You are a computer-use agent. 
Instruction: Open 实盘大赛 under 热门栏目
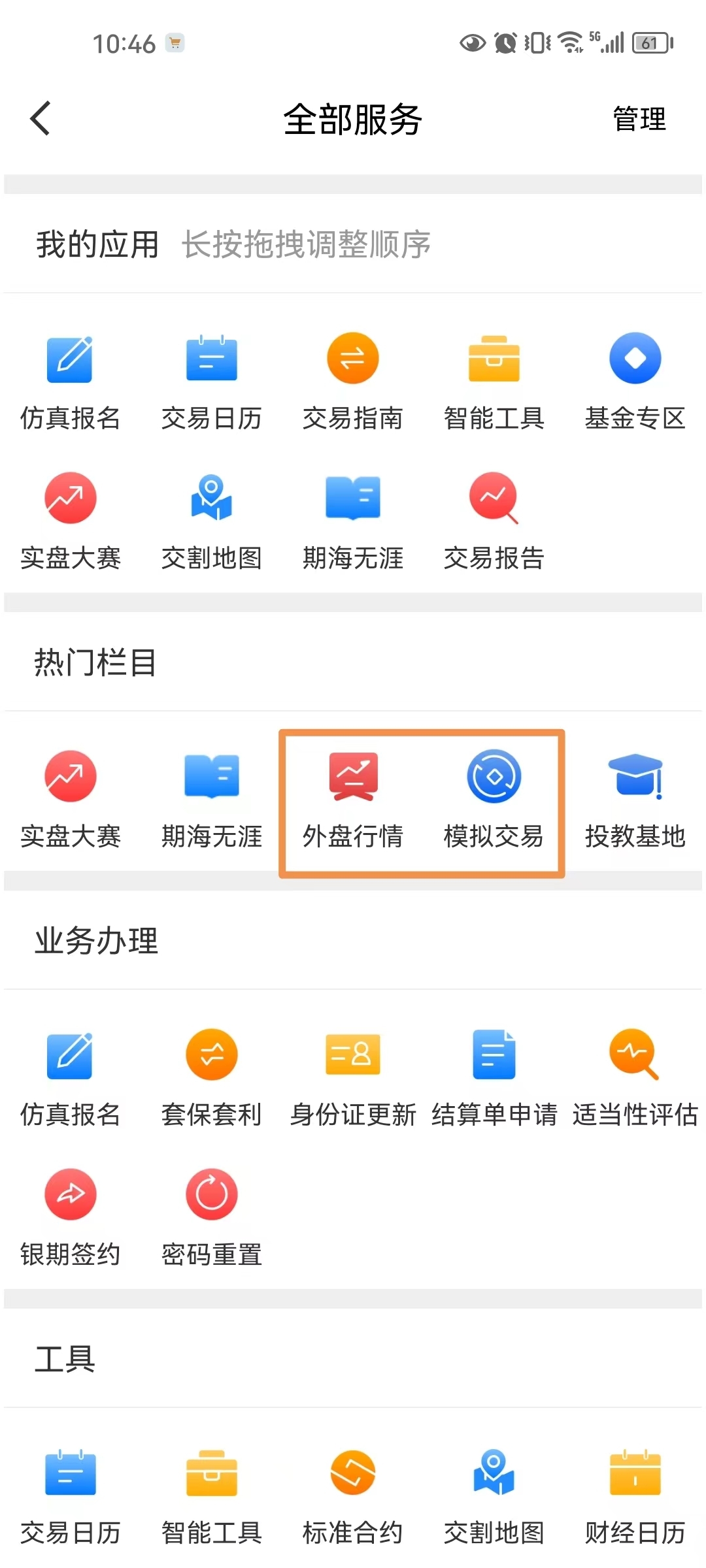pyautogui.click(x=71, y=800)
